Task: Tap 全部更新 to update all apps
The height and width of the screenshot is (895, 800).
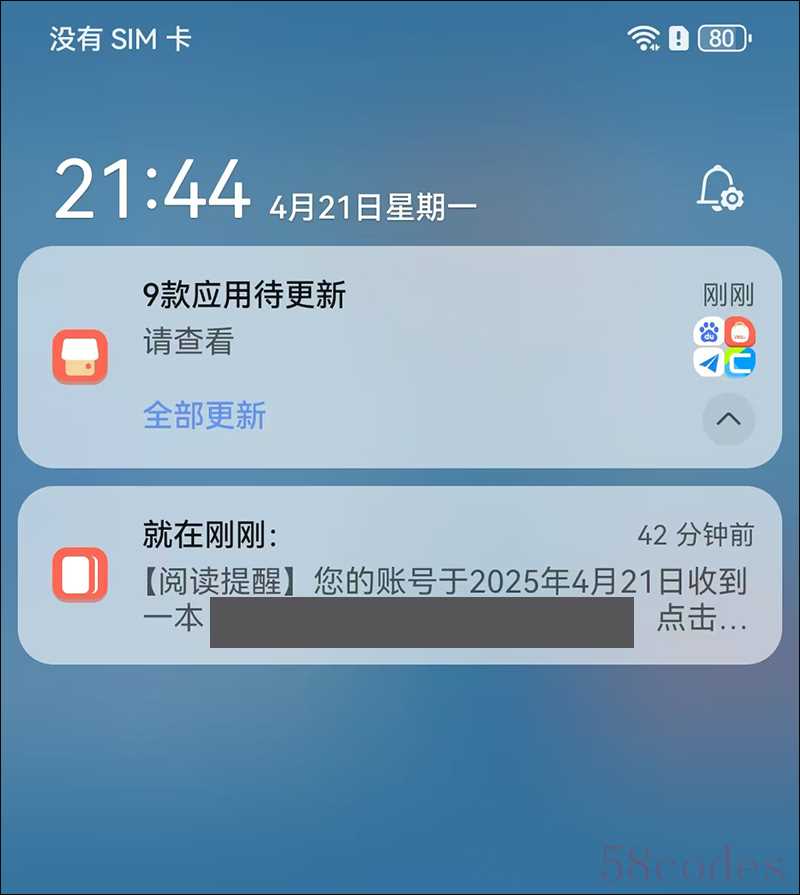Action: 204,416
